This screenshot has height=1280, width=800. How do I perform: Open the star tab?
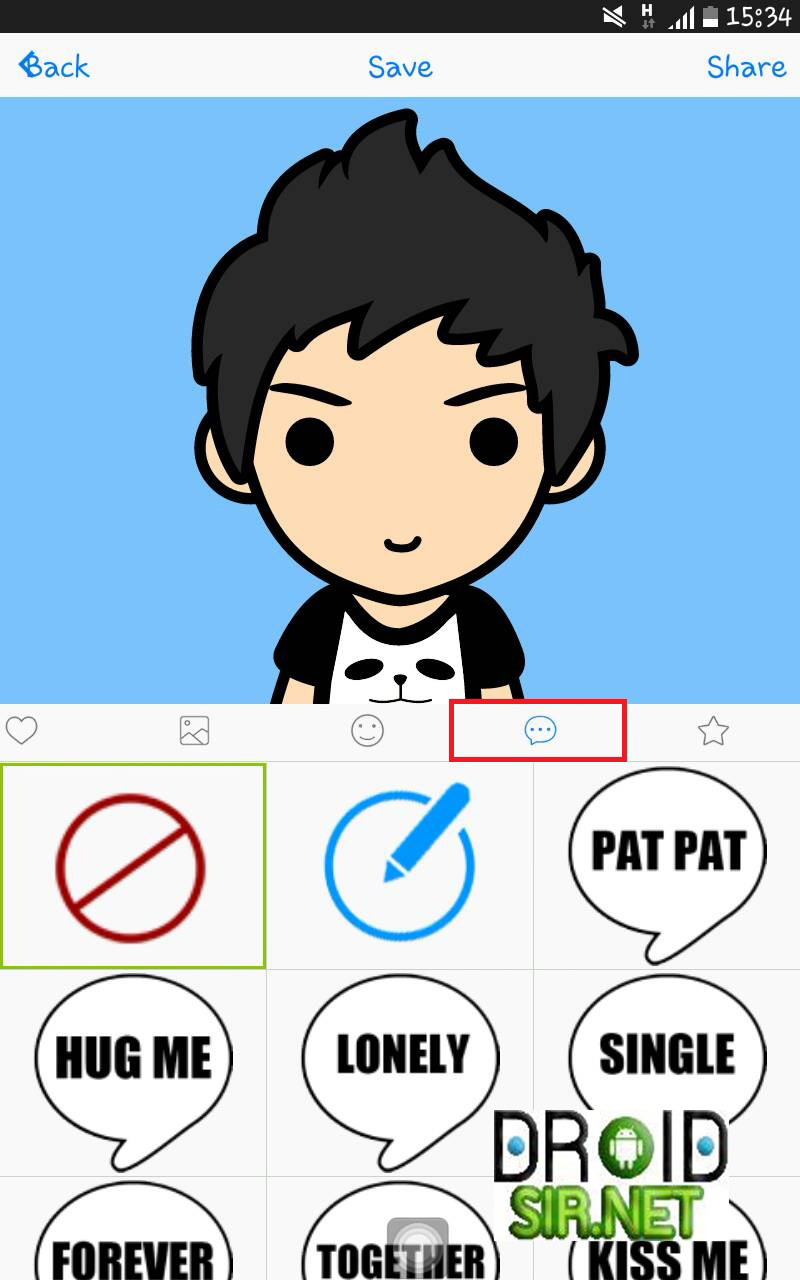coord(713,731)
